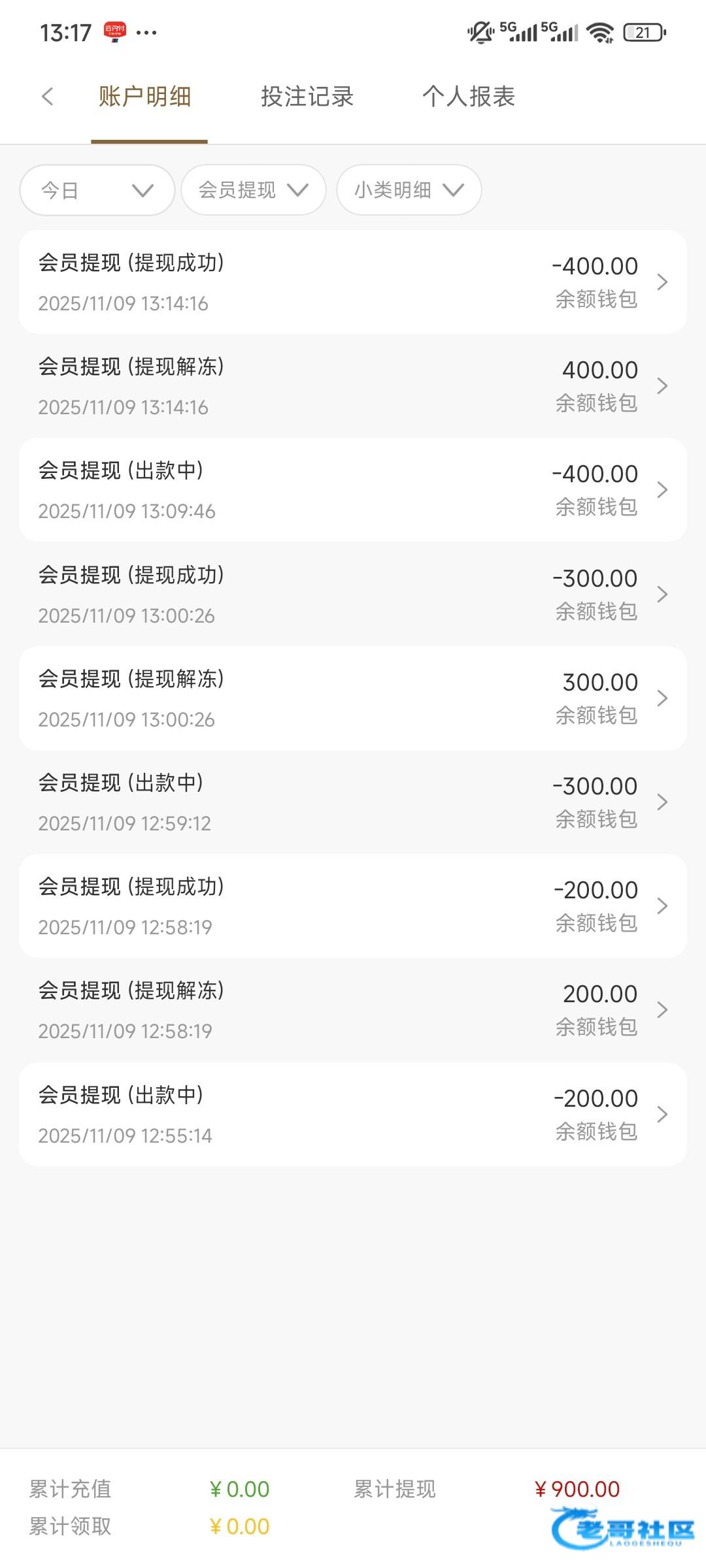
Task: Open the 提现成功 record at 13:14:16
Action: (353, 282)
